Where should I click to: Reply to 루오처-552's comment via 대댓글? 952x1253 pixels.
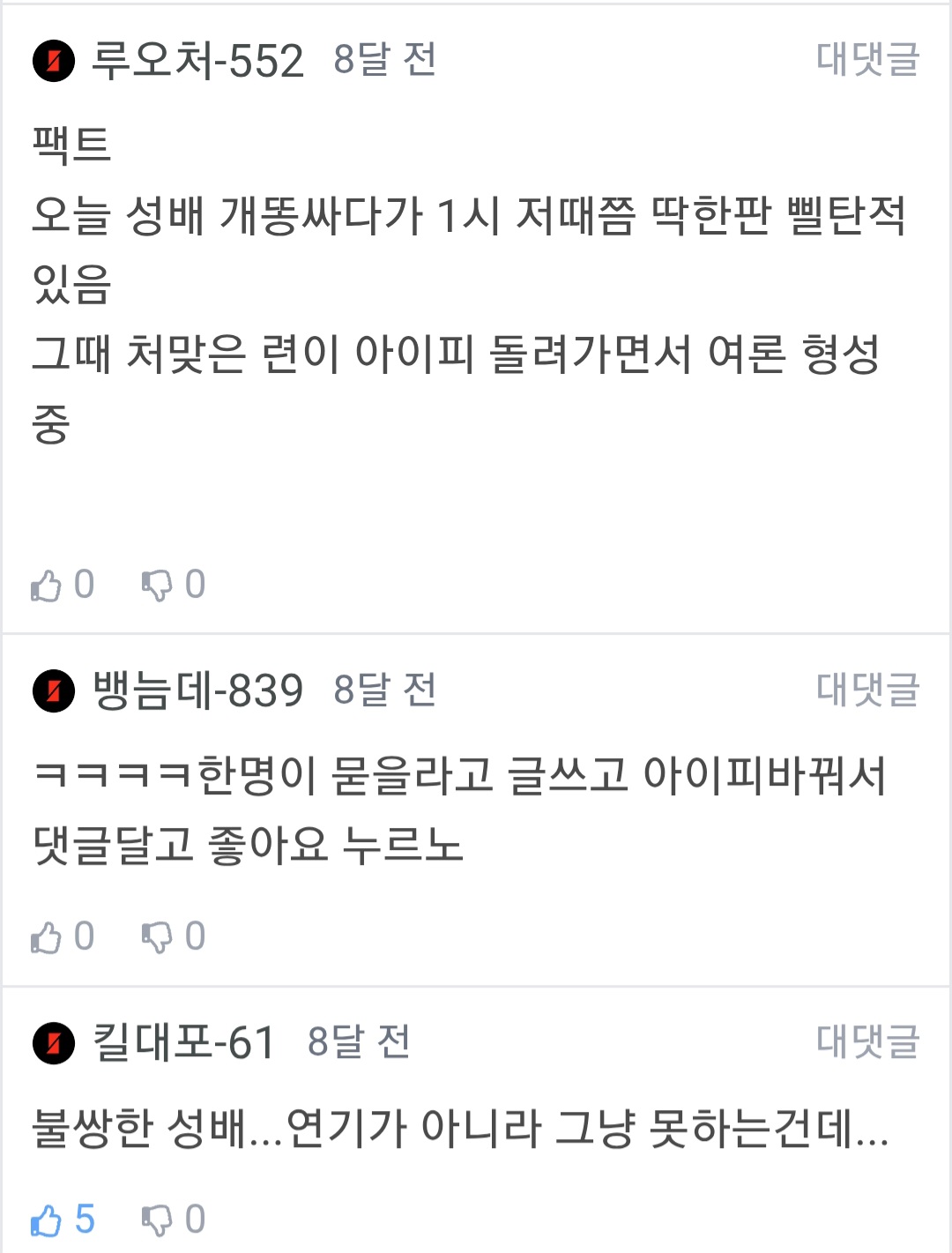[867, 59]
